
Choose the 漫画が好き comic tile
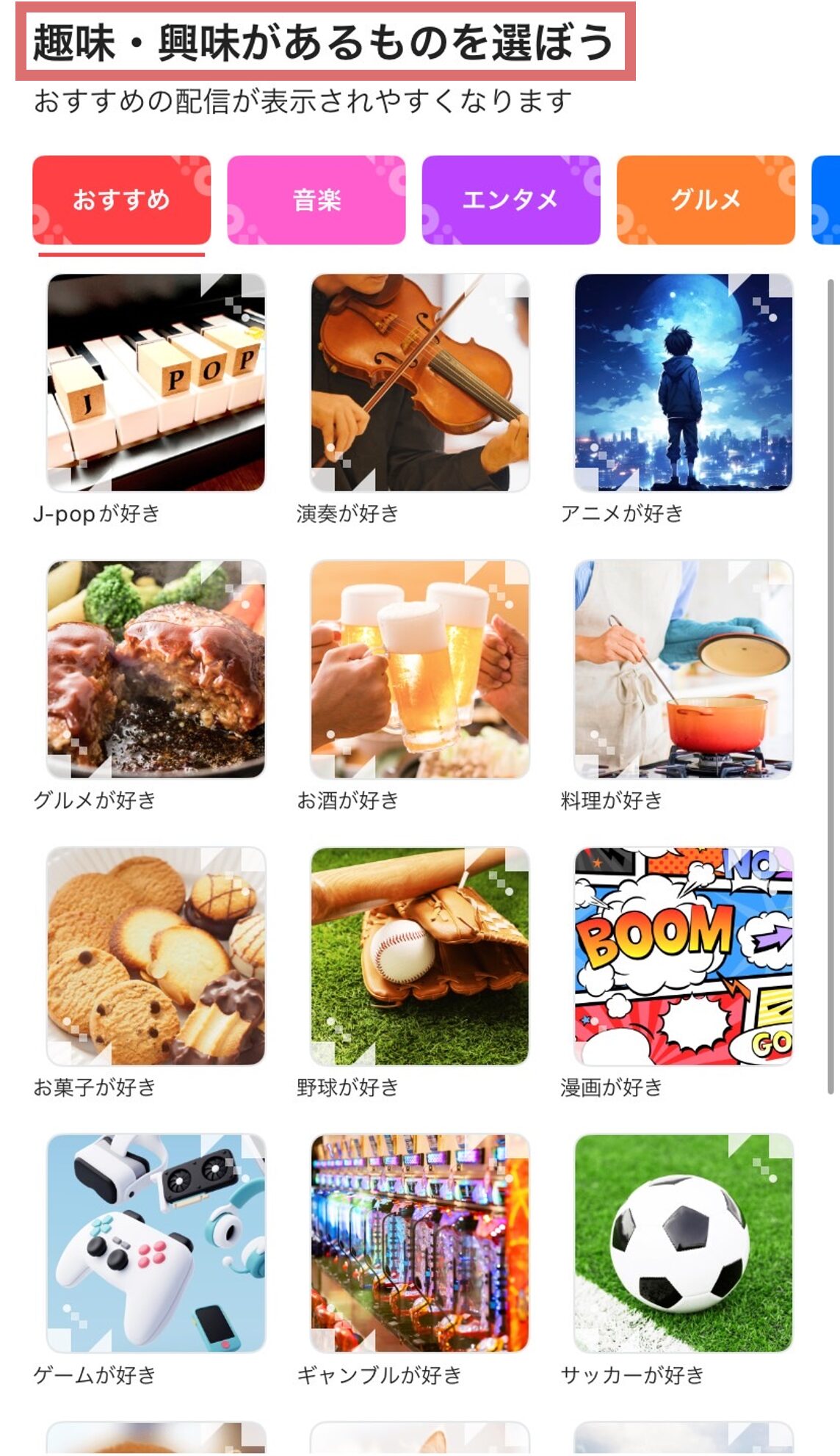click(683, 956)
